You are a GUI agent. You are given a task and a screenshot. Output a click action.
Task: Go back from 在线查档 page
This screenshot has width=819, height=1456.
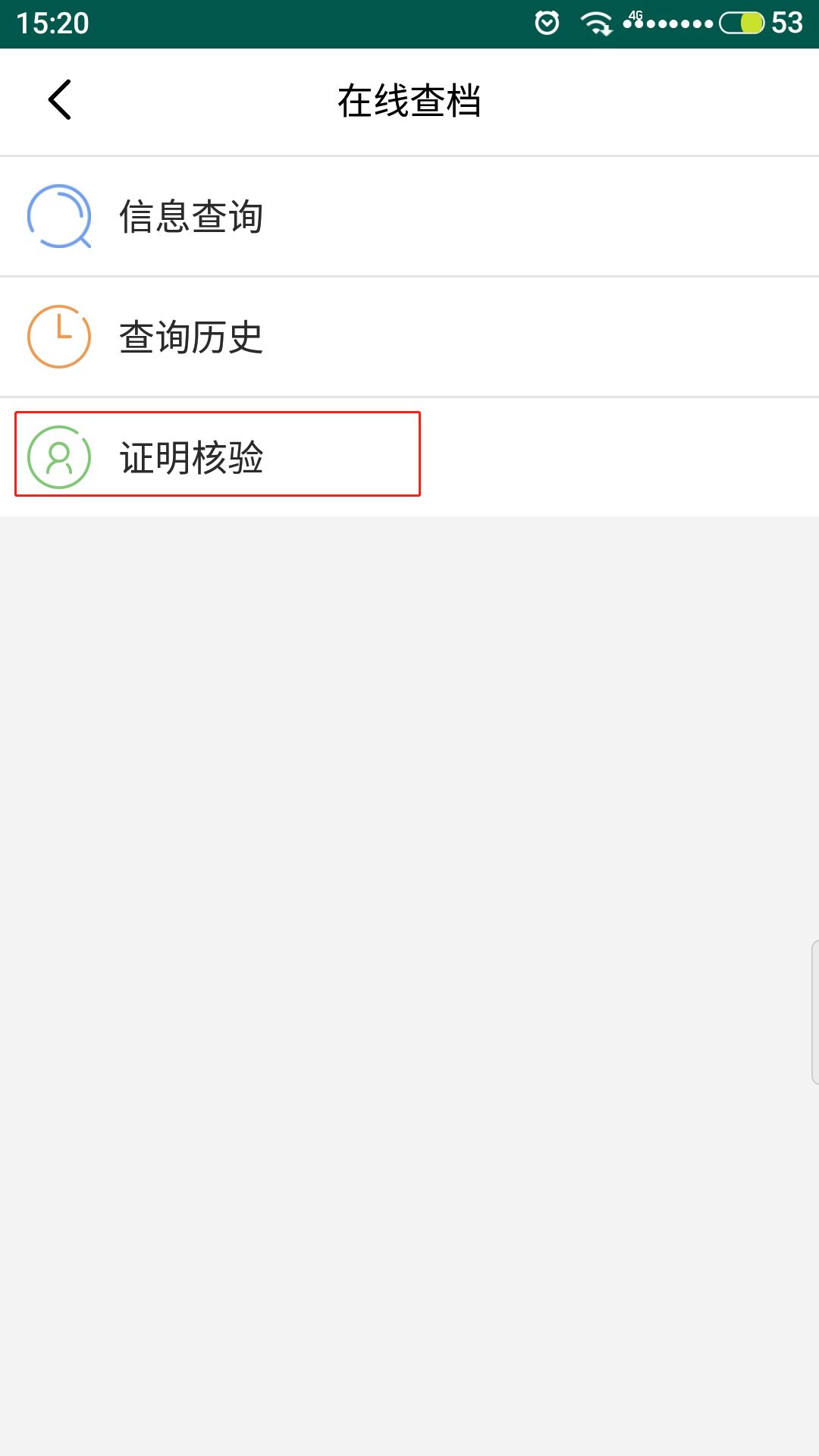59,100
